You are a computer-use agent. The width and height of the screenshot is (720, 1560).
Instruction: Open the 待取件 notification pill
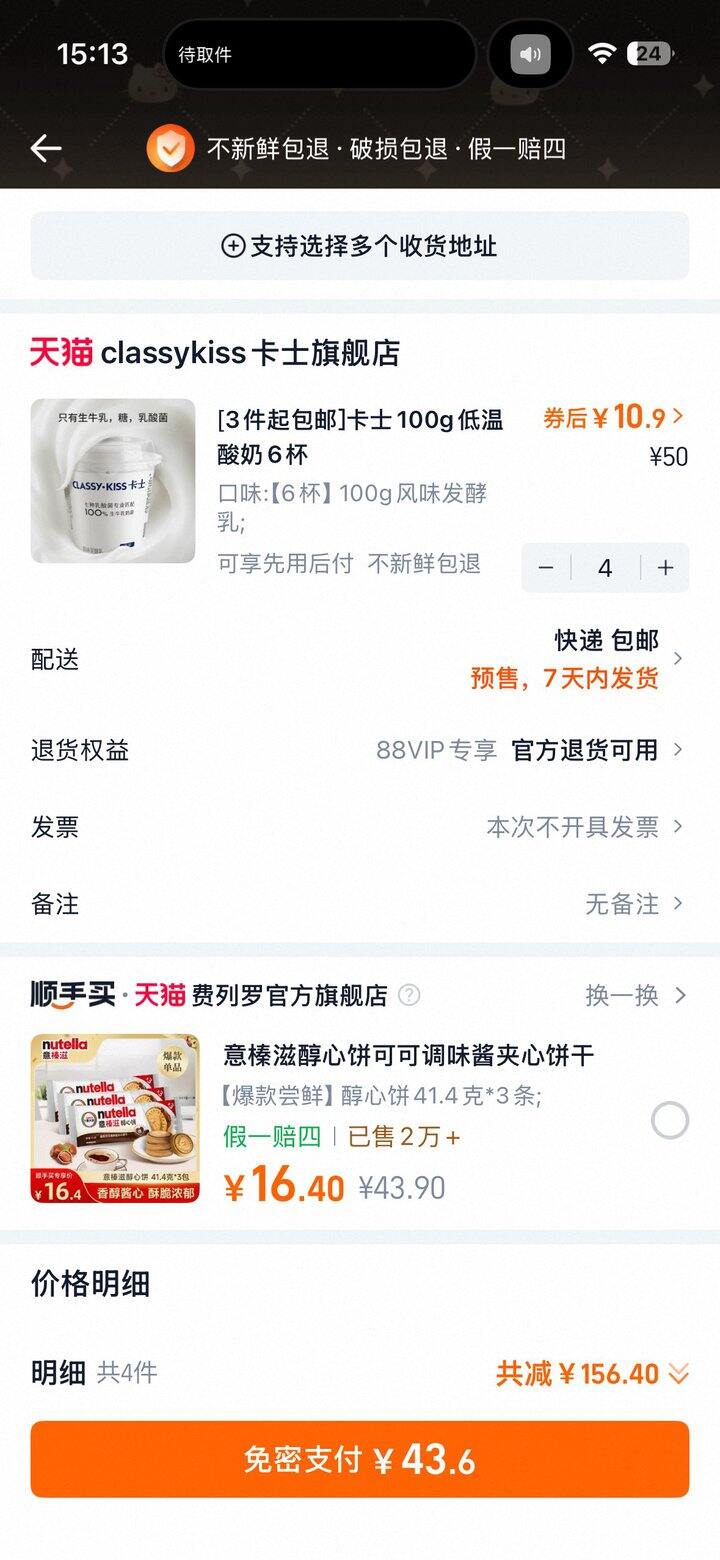click(x=320, y=54)
